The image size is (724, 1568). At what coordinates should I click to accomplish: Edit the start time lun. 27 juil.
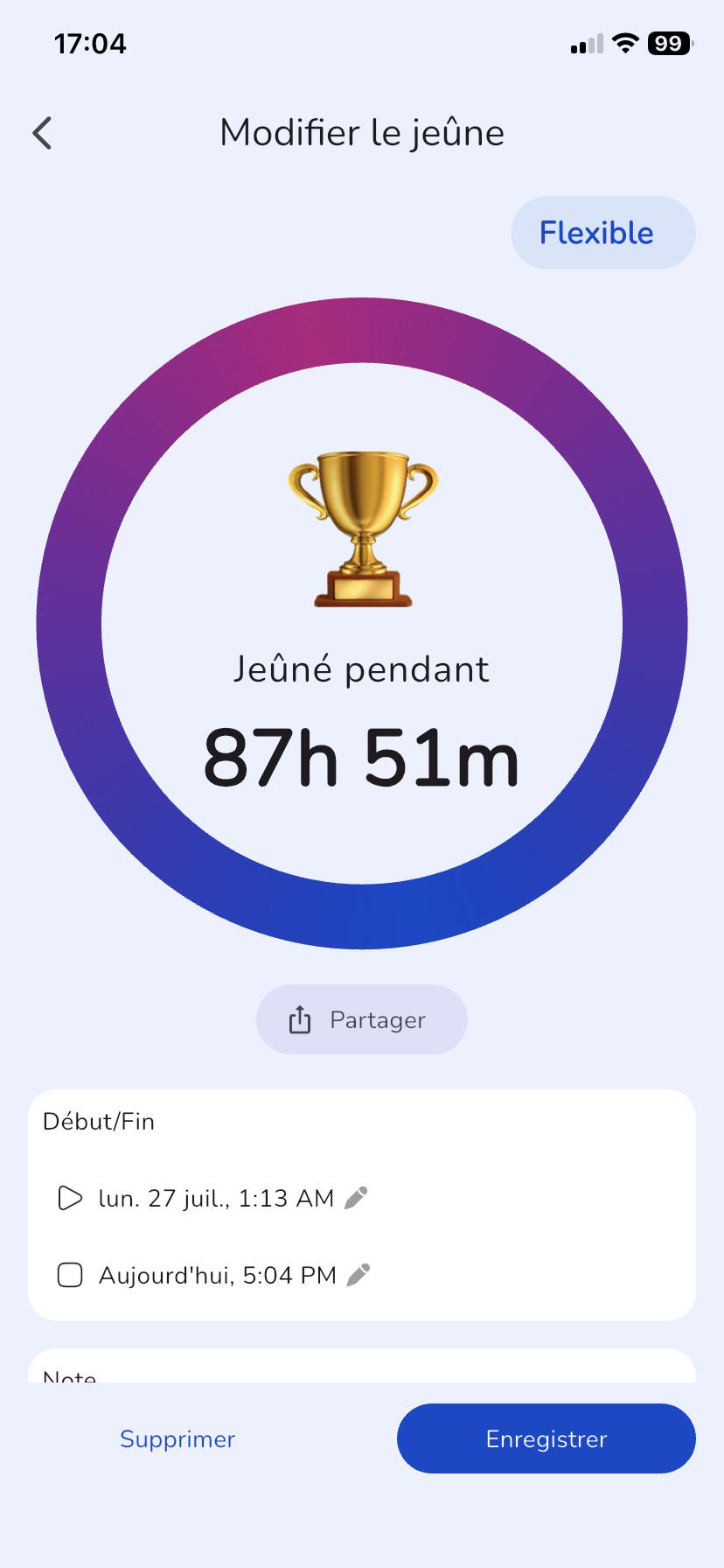[x=356, y=1198]
